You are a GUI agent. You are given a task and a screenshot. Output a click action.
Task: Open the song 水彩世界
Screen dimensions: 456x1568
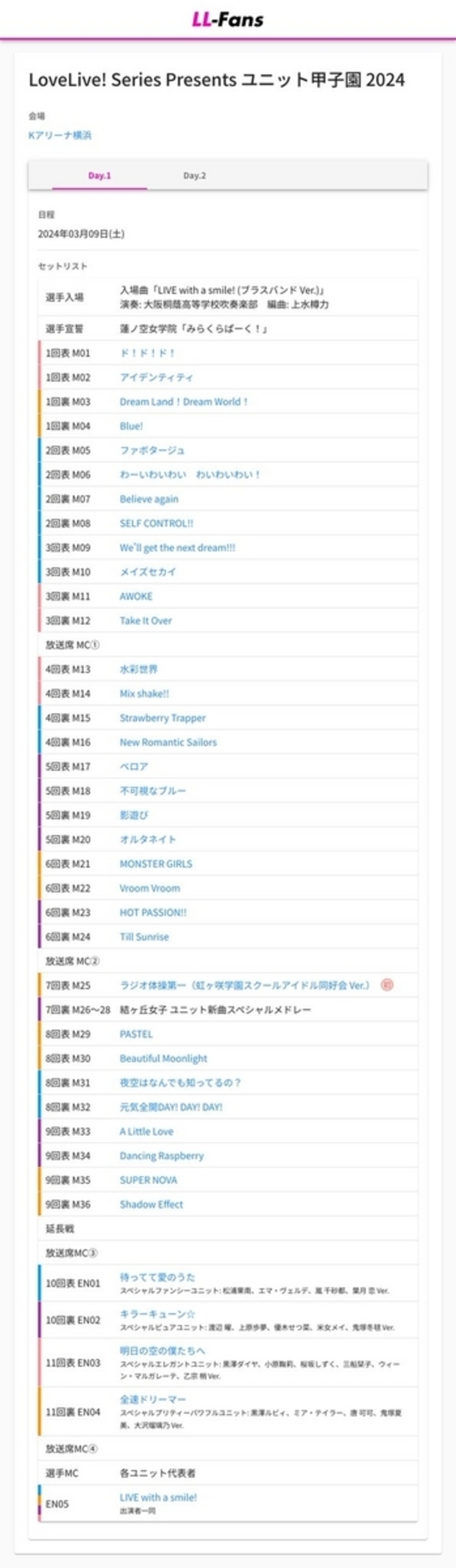pos(138,670)
